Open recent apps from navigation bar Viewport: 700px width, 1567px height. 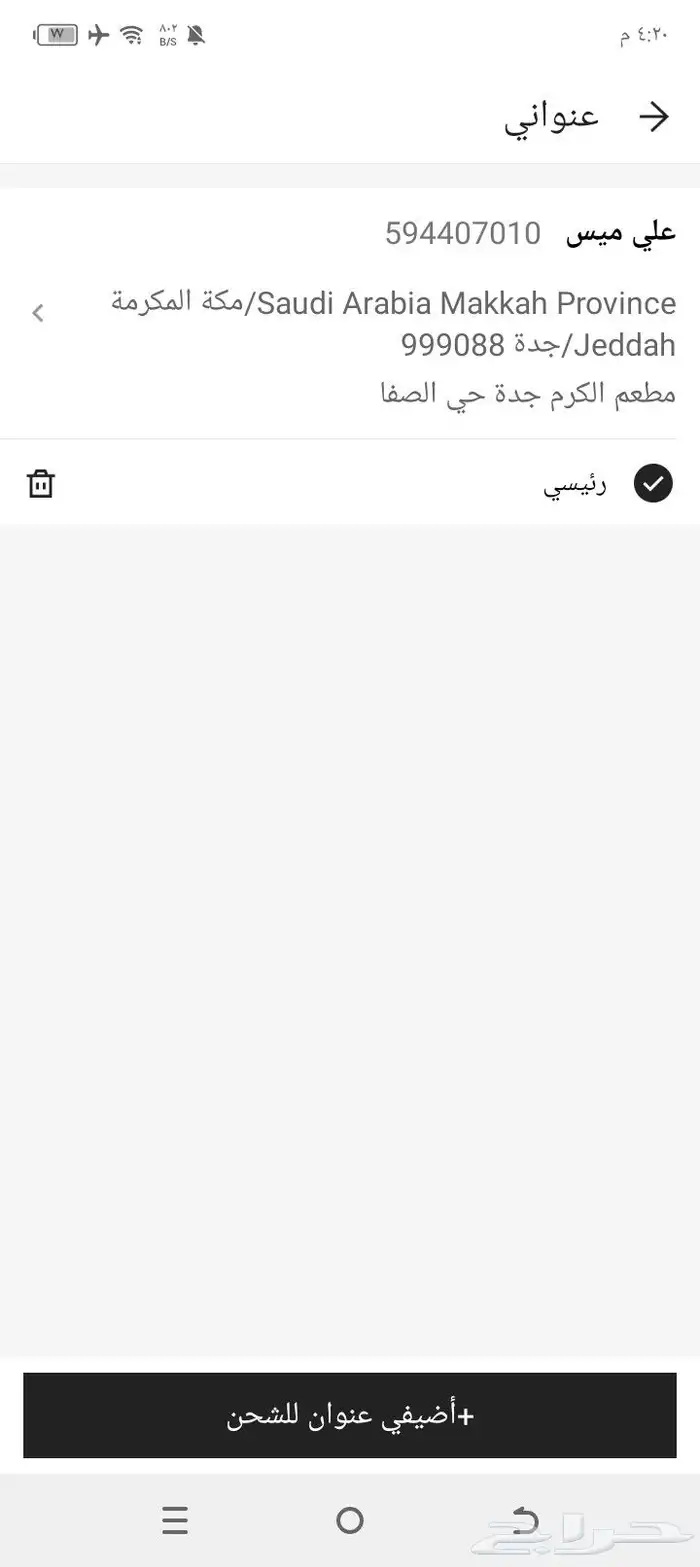tap(175, 1520)
